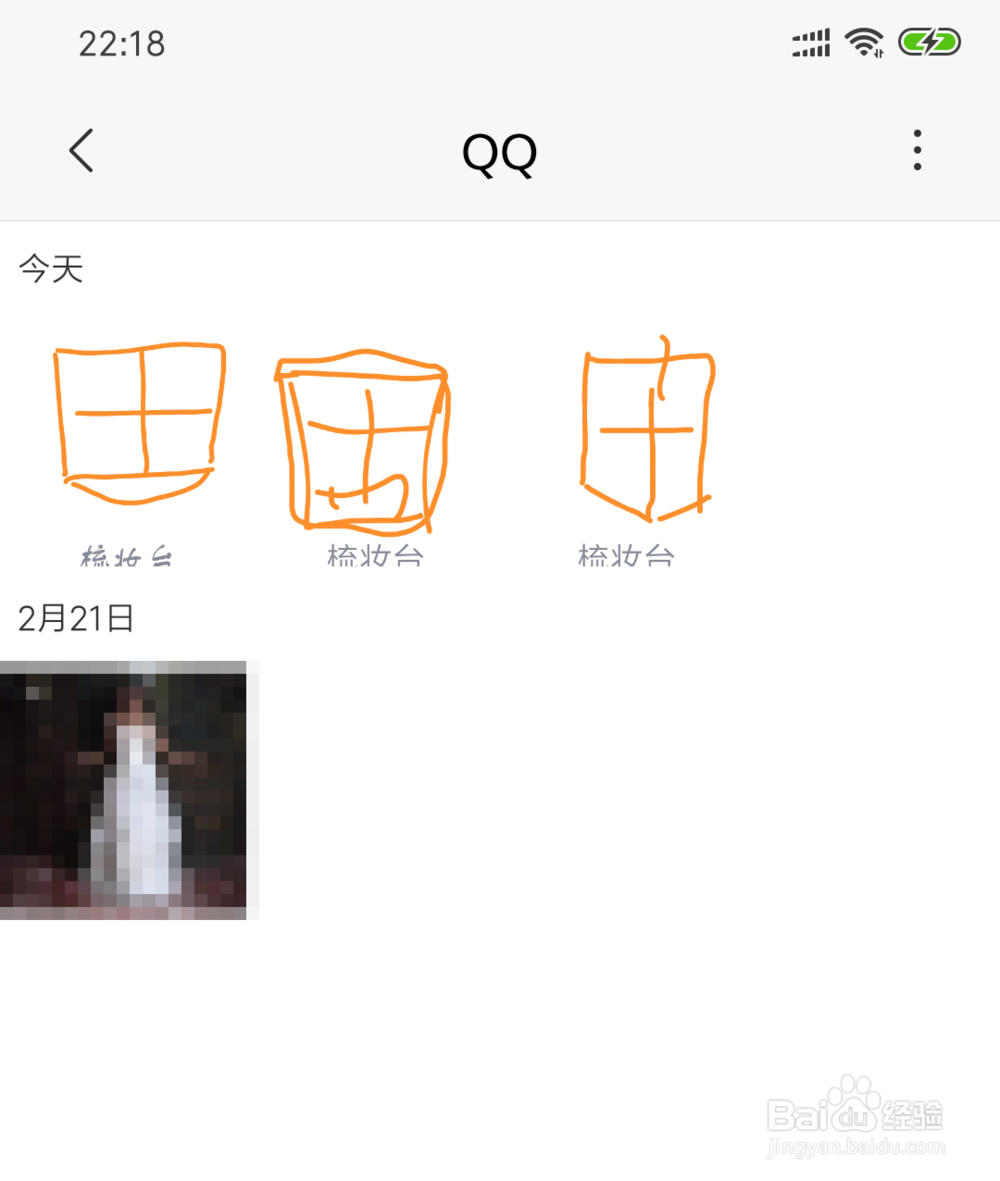1000x1181 pixels.
Task: Click the QQ album title
Action: tap(499, 151)
